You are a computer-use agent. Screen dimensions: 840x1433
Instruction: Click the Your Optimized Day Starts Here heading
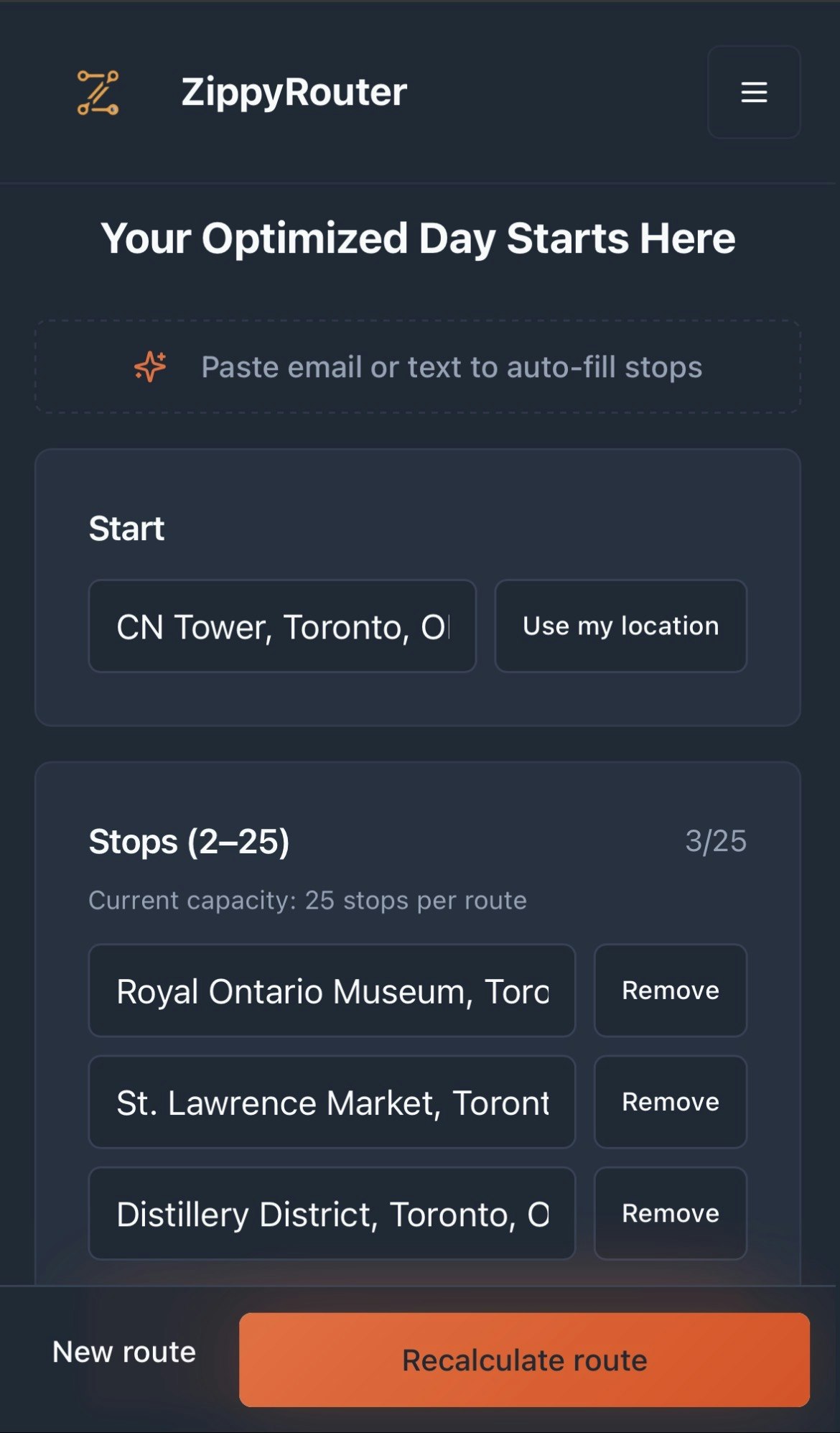pyautogui.click(x=420, y=238)
